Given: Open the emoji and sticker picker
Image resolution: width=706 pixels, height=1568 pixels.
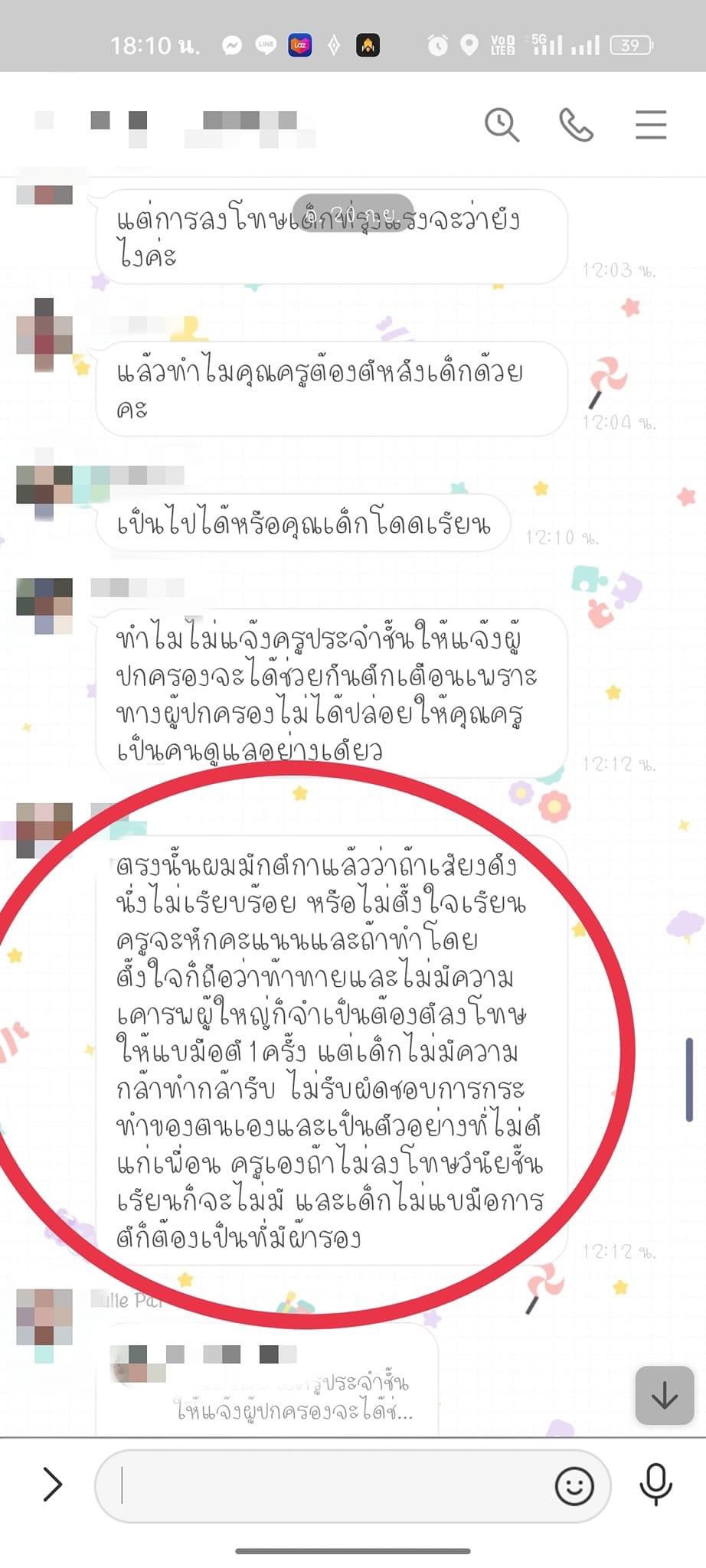Looking at the screenshot, I should pos(574,1486).
